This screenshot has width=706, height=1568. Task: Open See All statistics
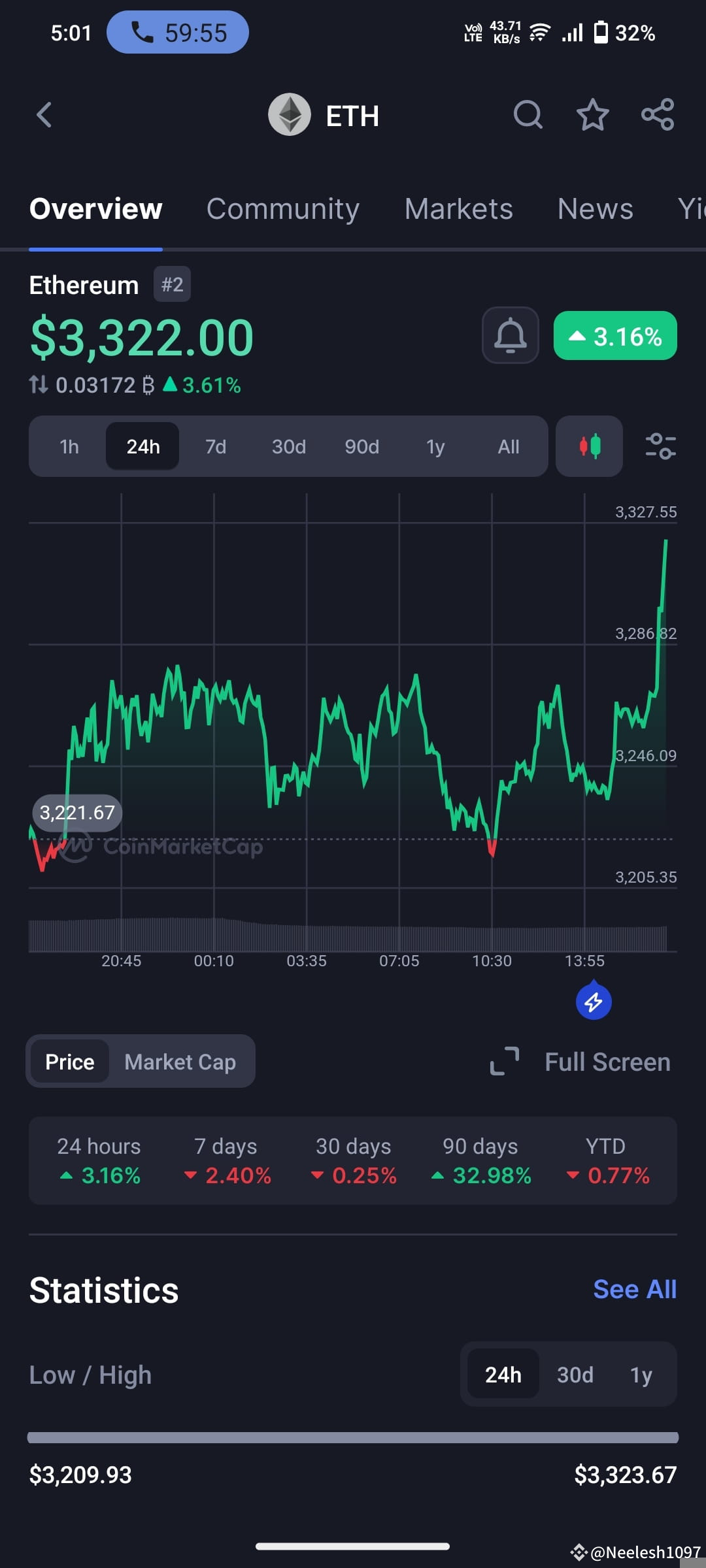point(634,1289)
